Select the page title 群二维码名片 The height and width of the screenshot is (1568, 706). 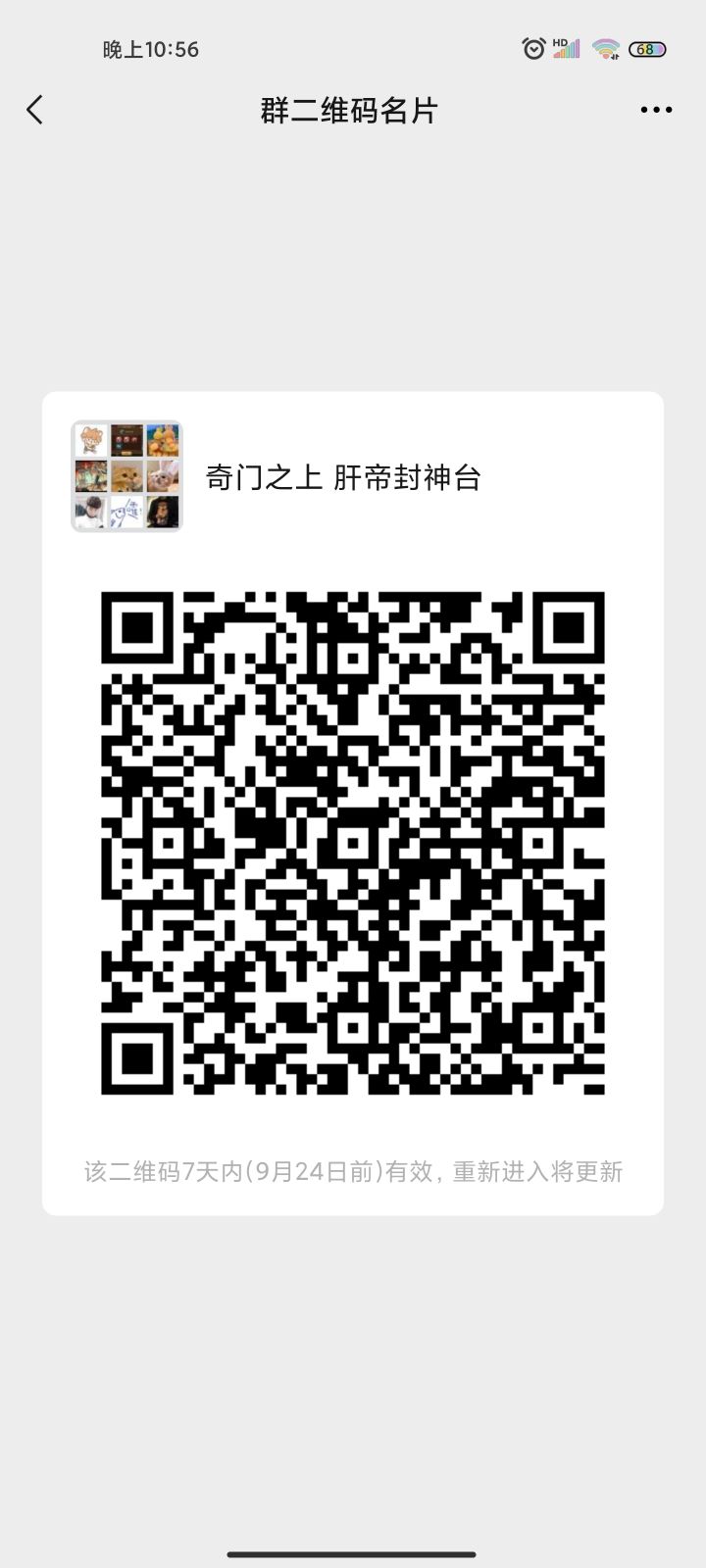[x=346, y=110]
